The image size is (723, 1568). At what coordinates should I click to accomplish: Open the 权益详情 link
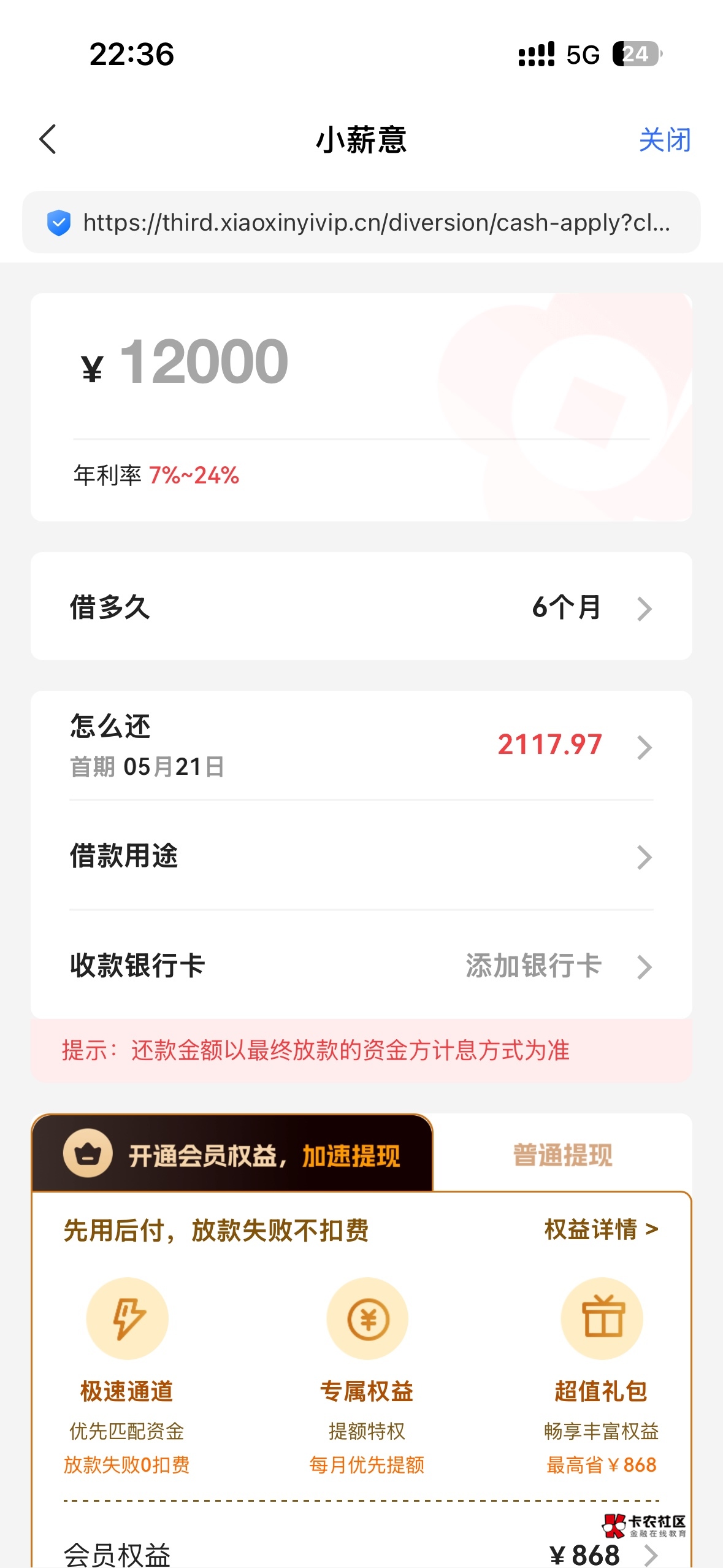601,1229
